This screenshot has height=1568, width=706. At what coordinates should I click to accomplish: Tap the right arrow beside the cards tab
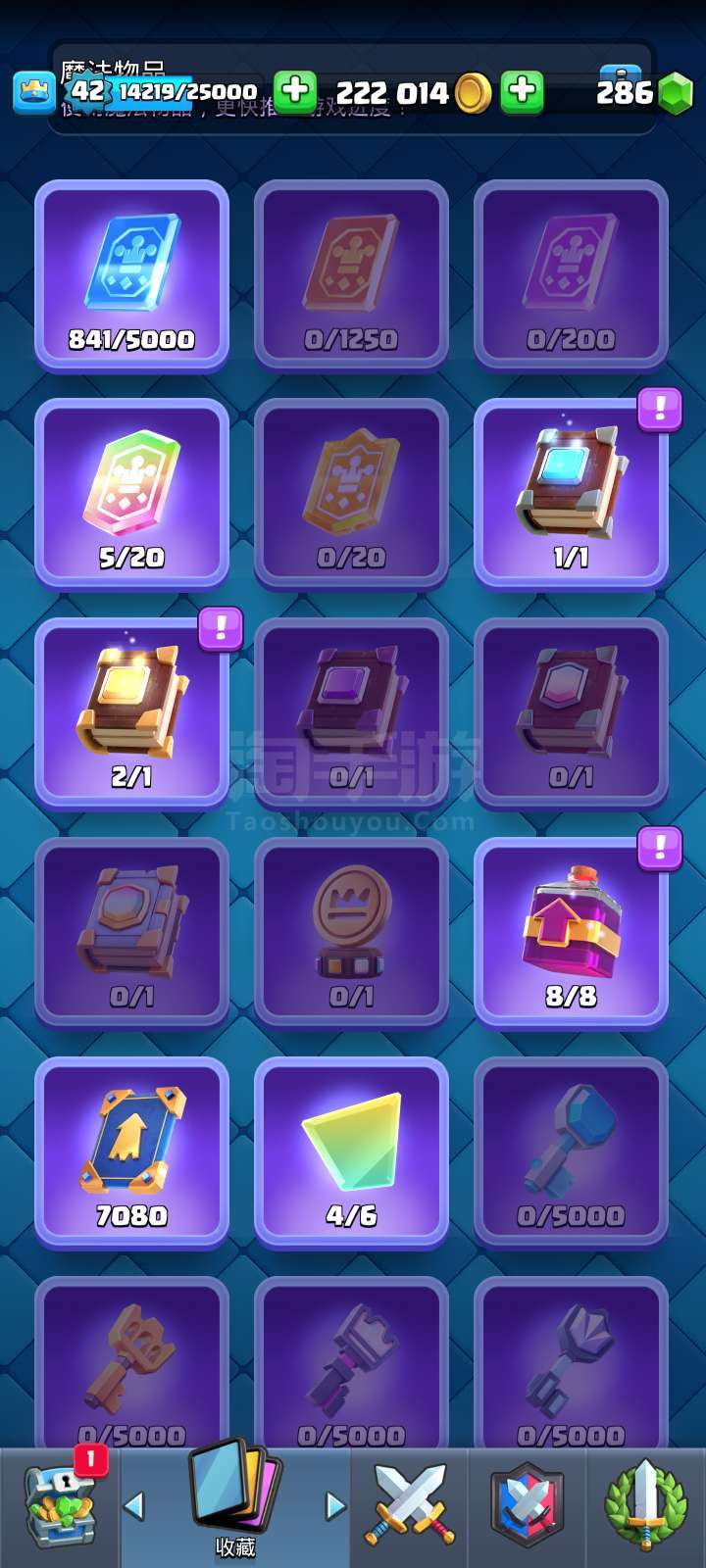[x=335, y=1505]
